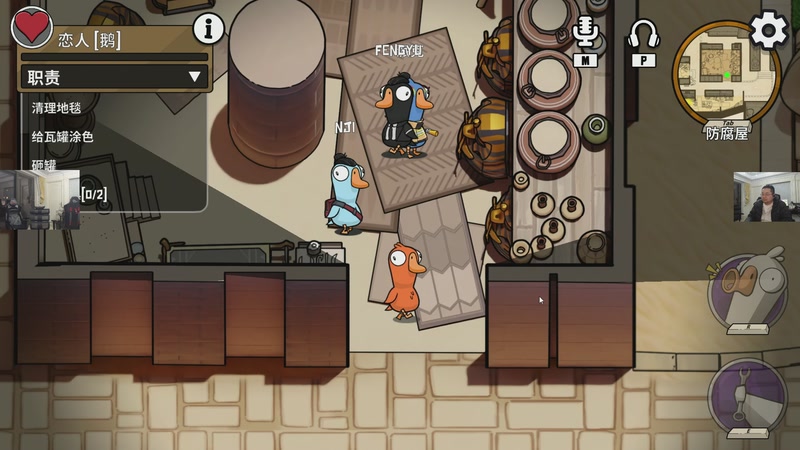
Task: Toggle the headphones audio button
Action: click(643, 38)
